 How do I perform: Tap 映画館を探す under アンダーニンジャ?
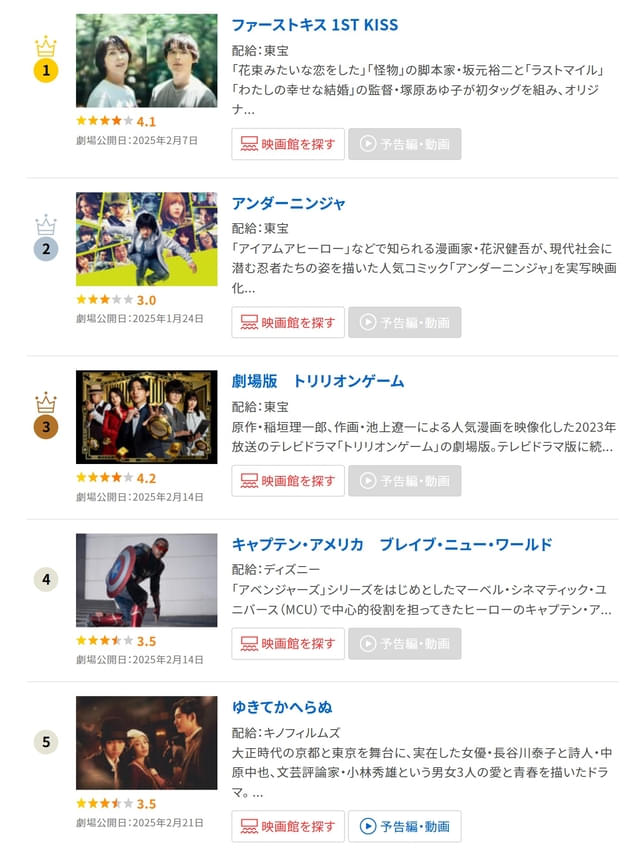point(288,323)
